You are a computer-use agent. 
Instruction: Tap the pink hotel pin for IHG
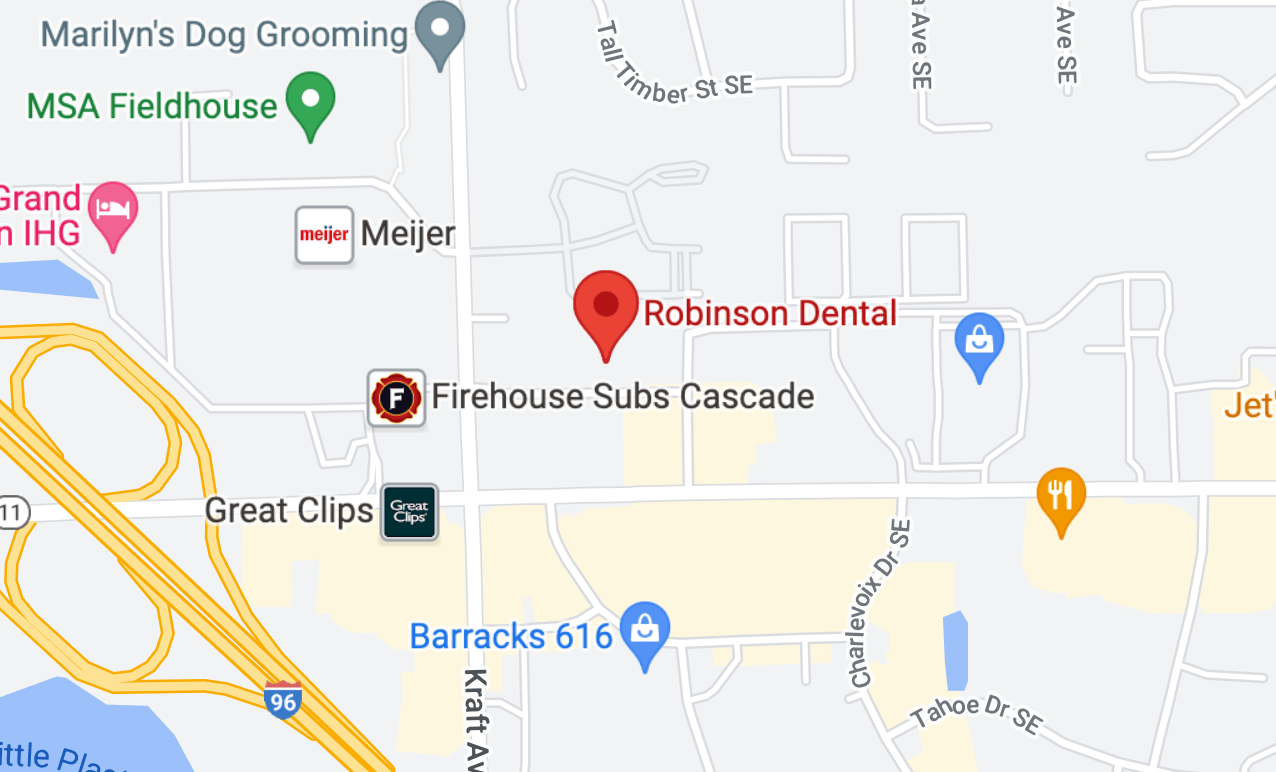(x=113, y=211)
